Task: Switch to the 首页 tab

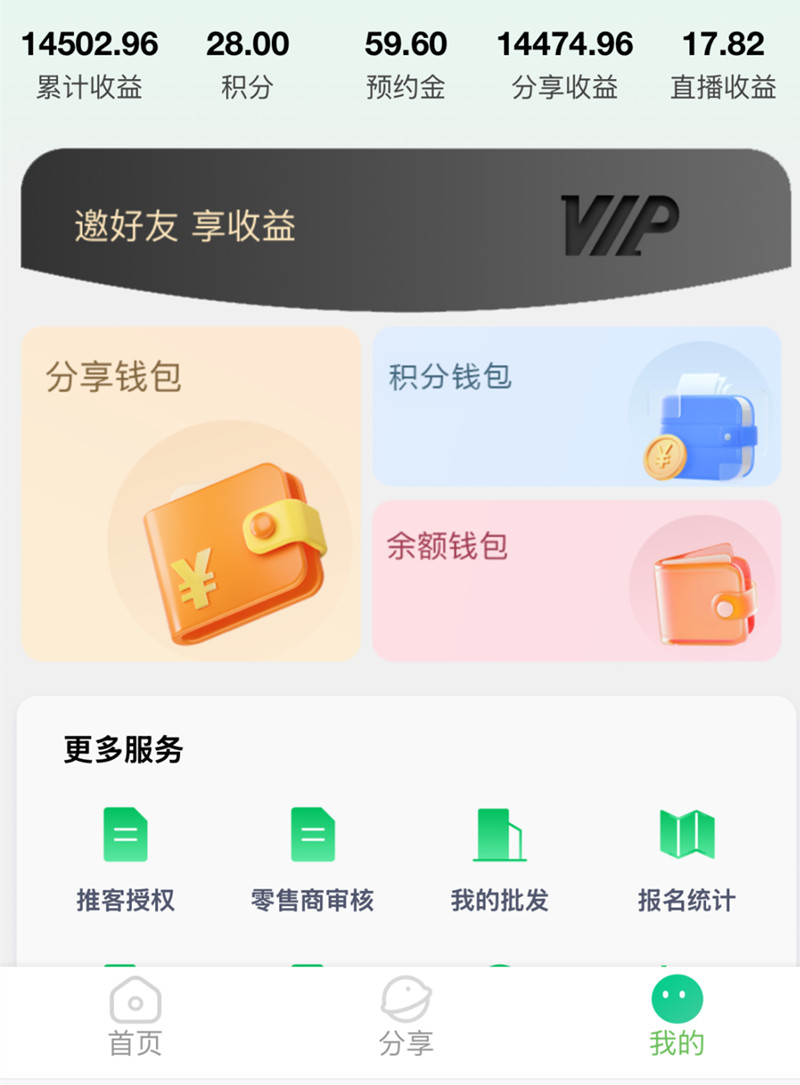Action: (135, 1017)
